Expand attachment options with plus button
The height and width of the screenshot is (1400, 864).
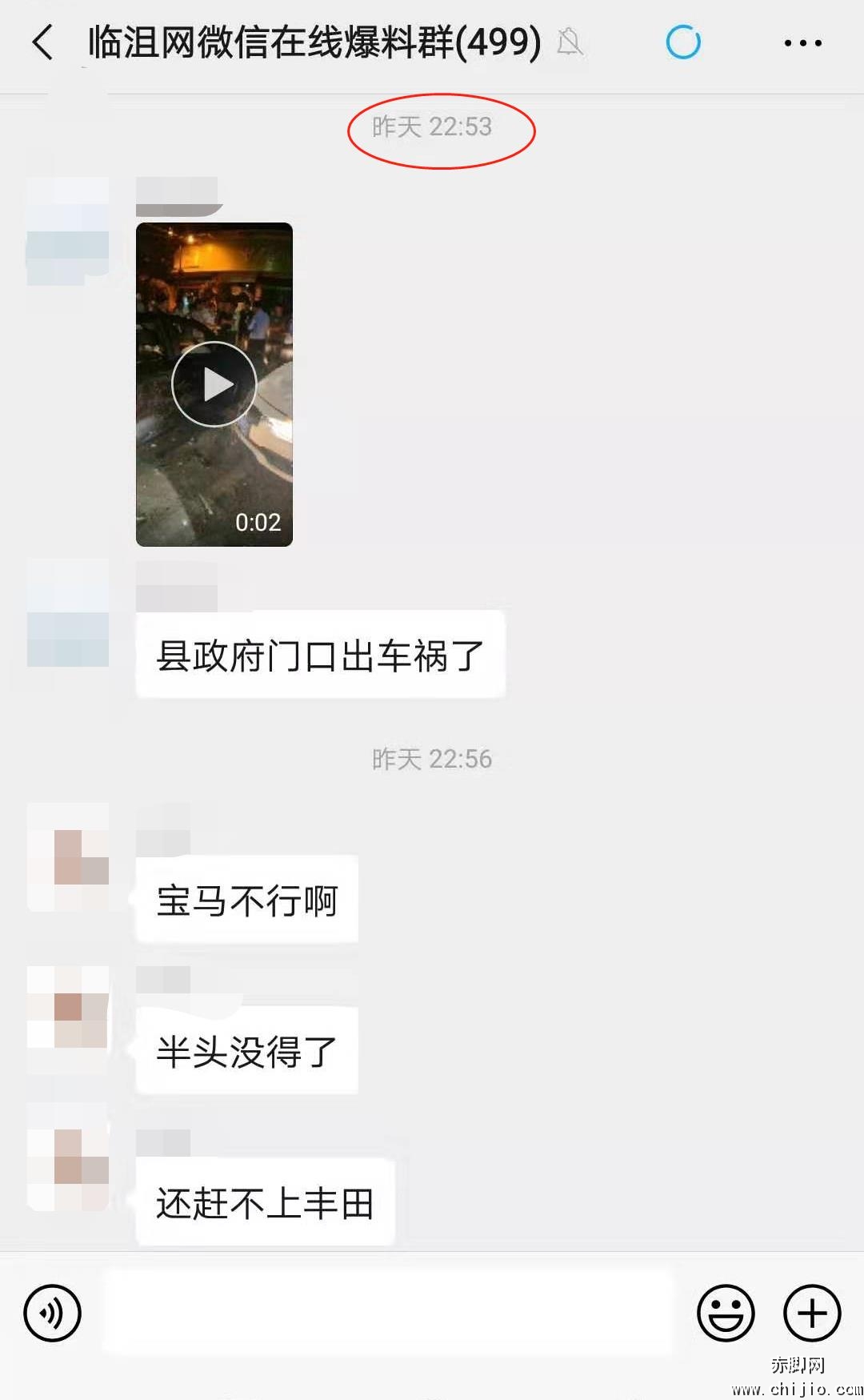click(813, 1313)
